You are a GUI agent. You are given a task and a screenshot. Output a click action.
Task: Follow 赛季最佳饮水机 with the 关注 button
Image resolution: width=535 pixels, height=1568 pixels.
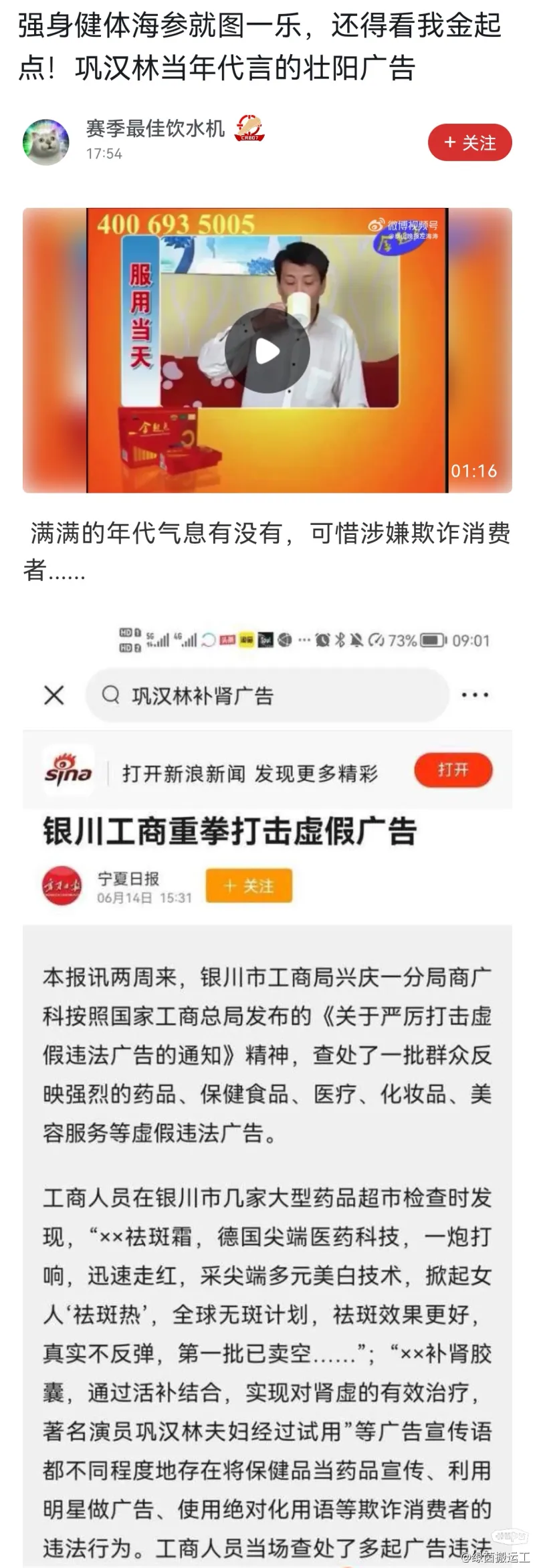(x=469, y=142)
